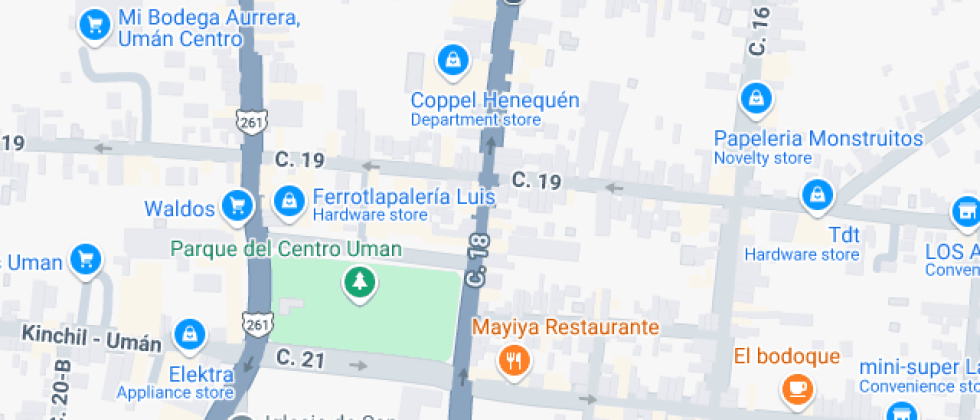Tap the Papeleria Monstruitos novelty store pin
Screen dimensions: 980x420
[x=755, y=99]
